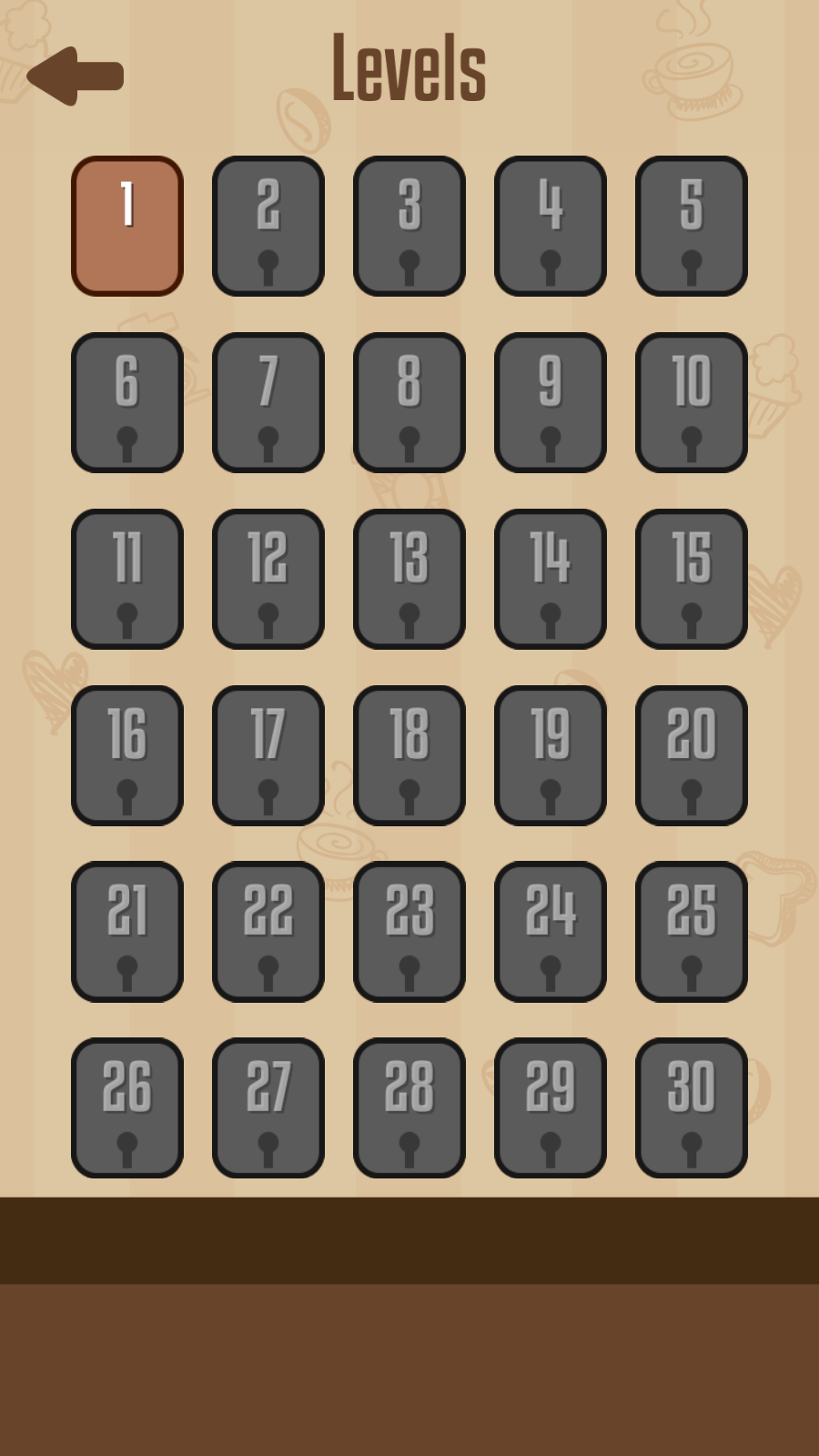
Task: Open level 30 tile
Action: point(692,1107)
